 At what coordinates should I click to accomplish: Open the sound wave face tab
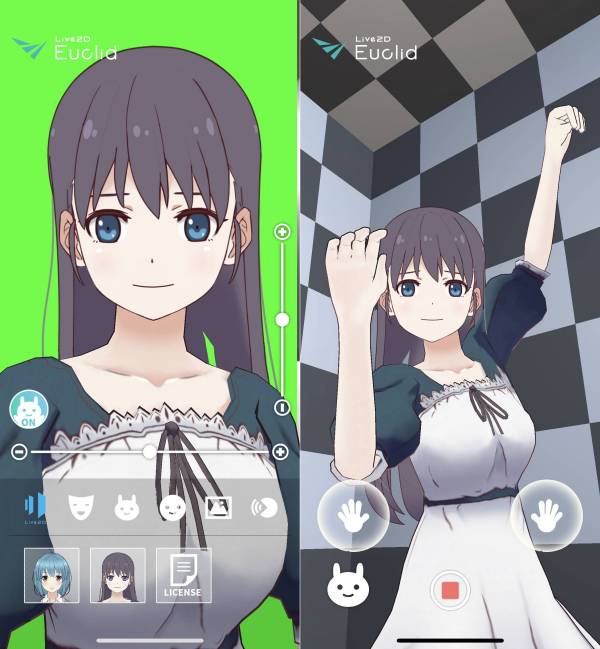pyautogui.click(x=264, y=508)
